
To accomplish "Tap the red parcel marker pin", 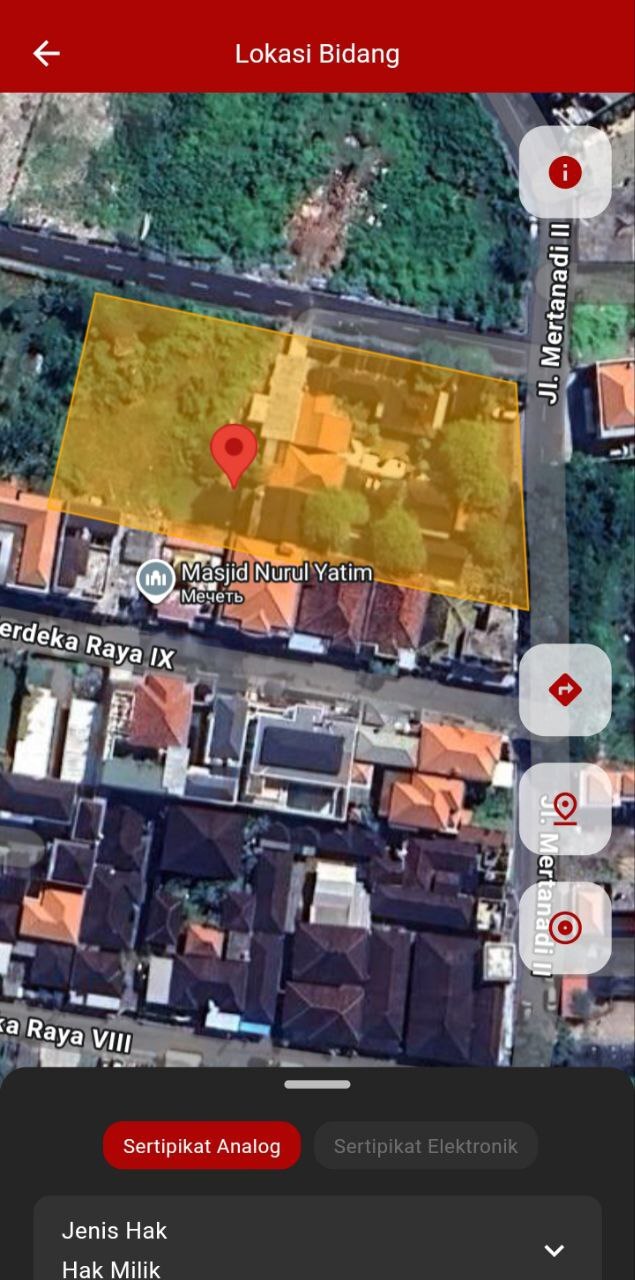I will tap(234, 453).
